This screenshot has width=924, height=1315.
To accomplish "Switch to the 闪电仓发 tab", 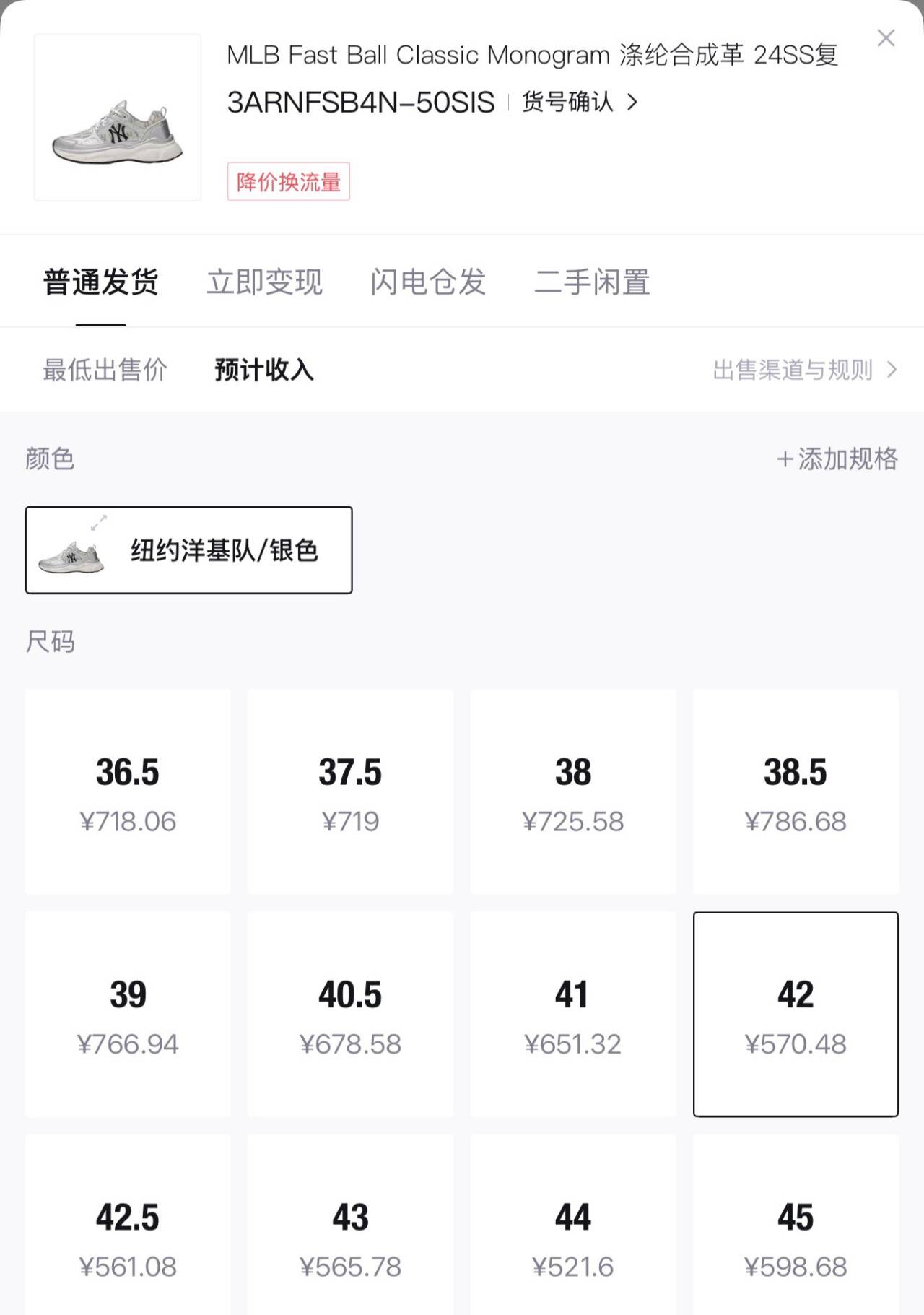I will (x=428, y=282).
